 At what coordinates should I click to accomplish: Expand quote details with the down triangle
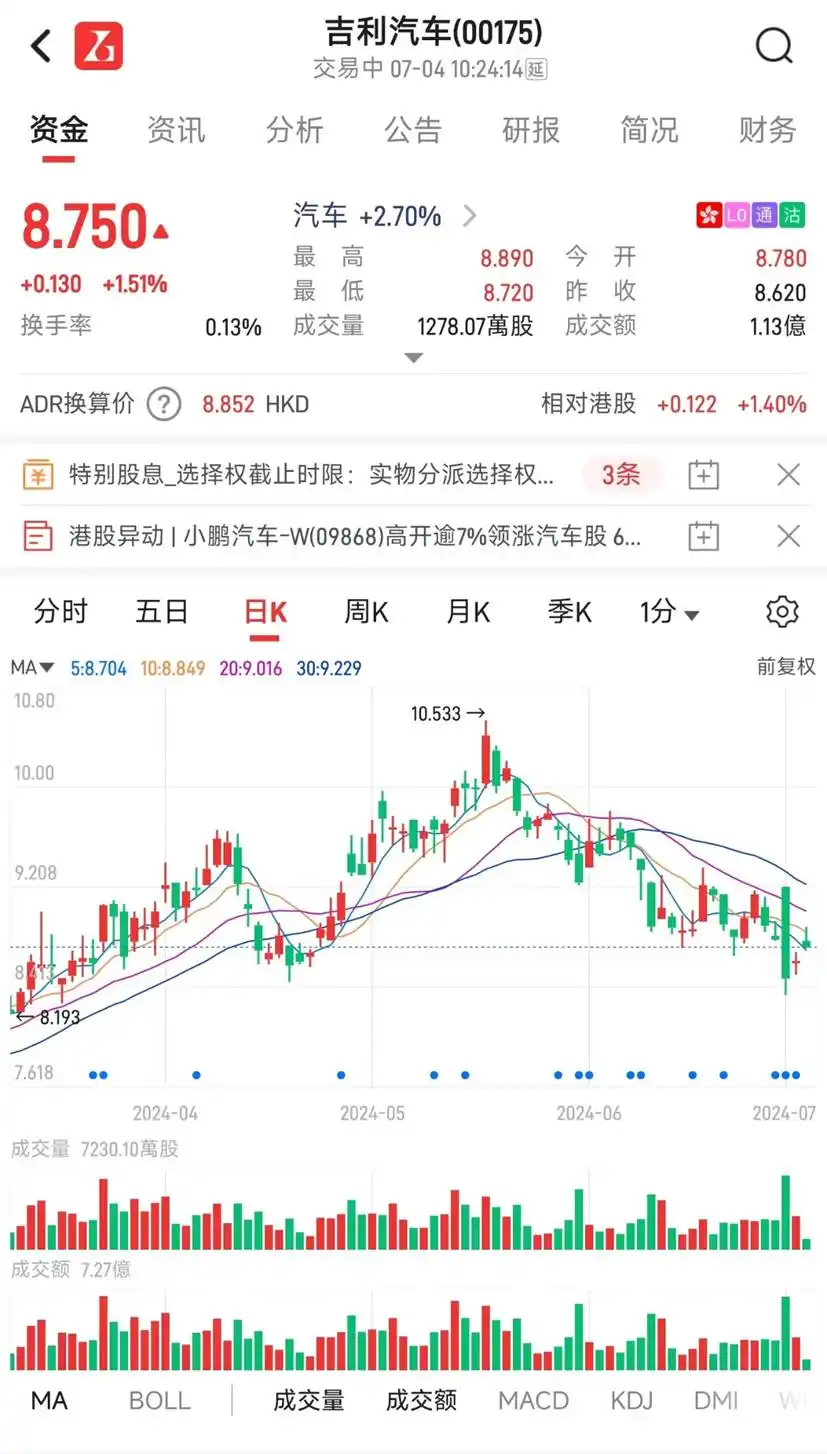[413, 356]
